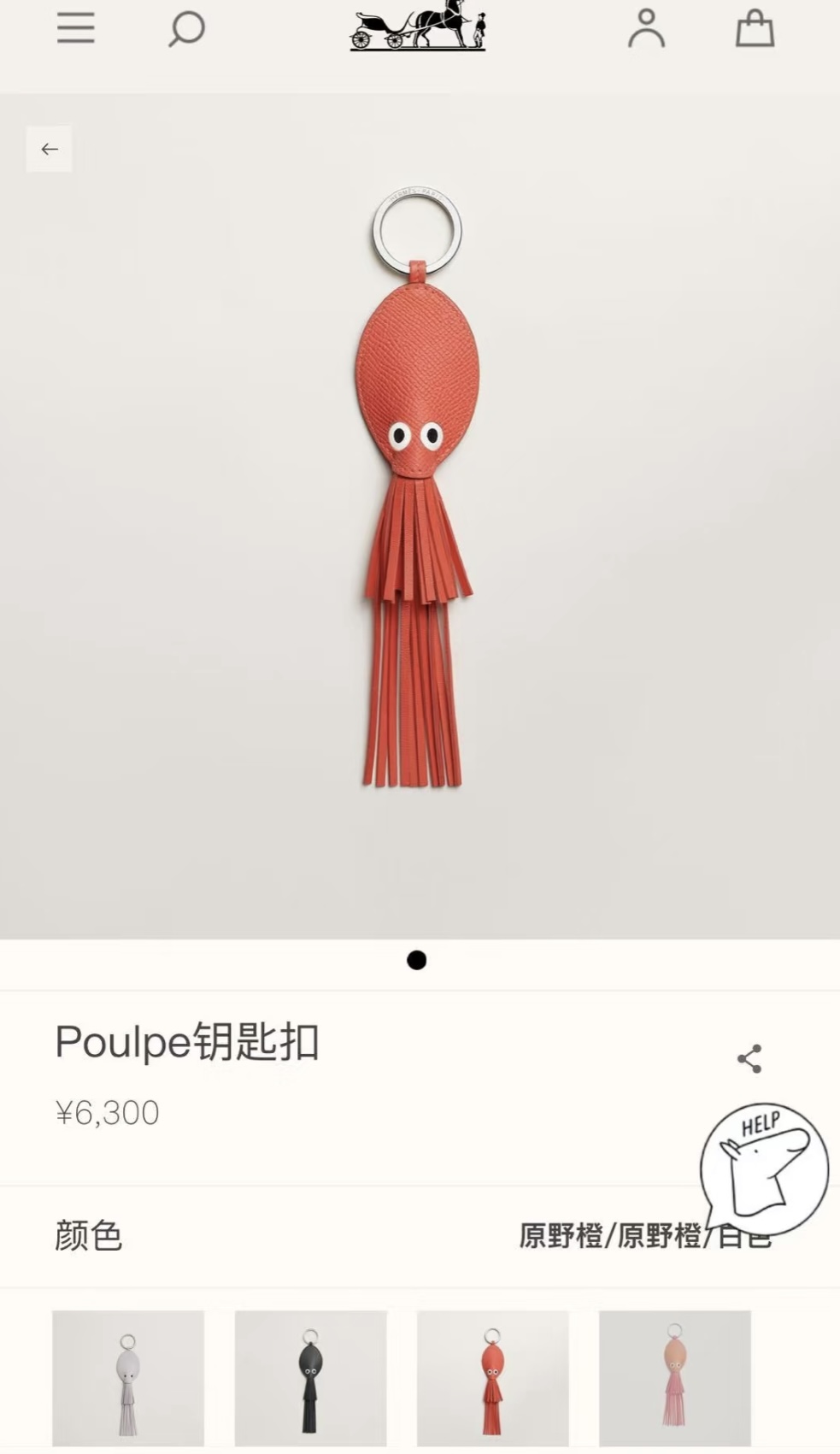Select the orange octopus color variant
840x1454 pixels.
coord(492,1378)
